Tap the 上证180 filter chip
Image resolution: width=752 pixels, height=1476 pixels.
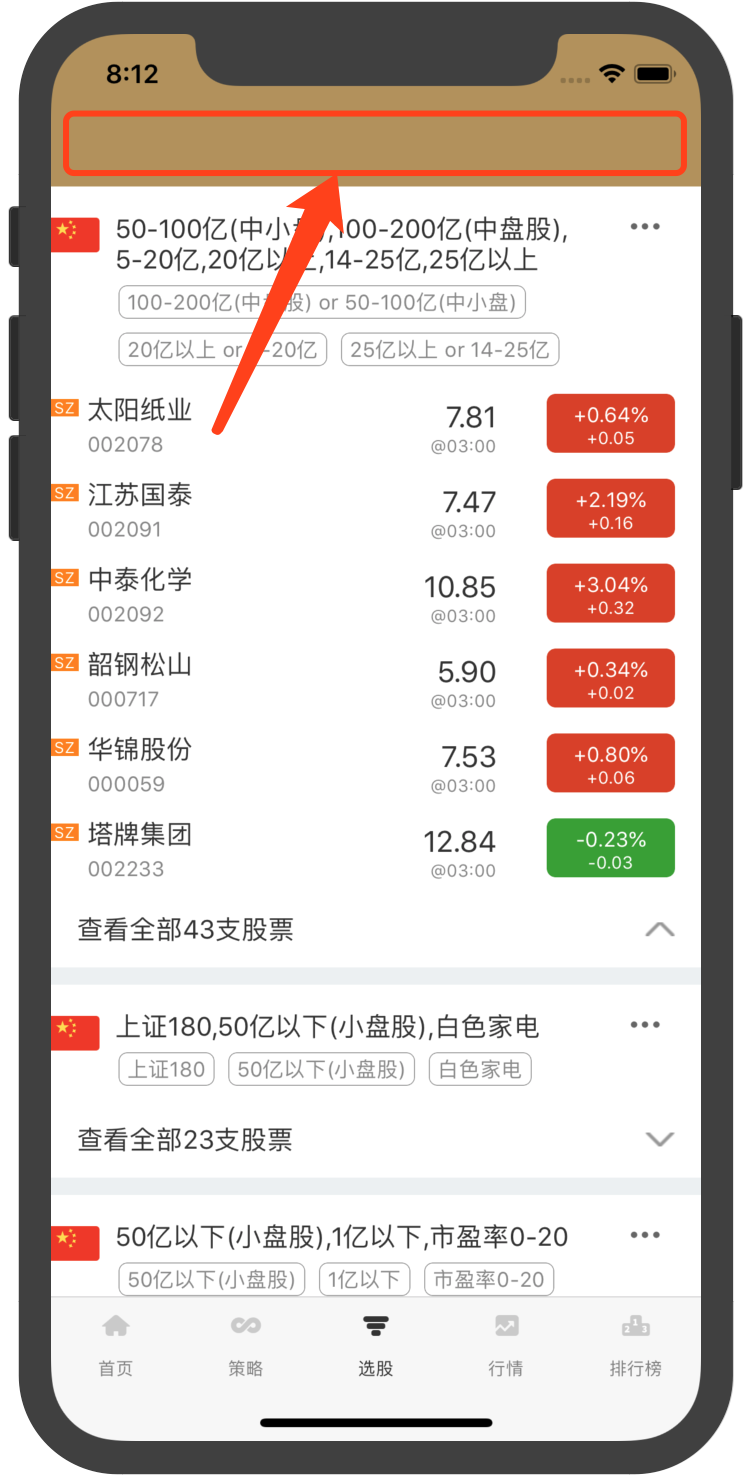point(167,1069)
